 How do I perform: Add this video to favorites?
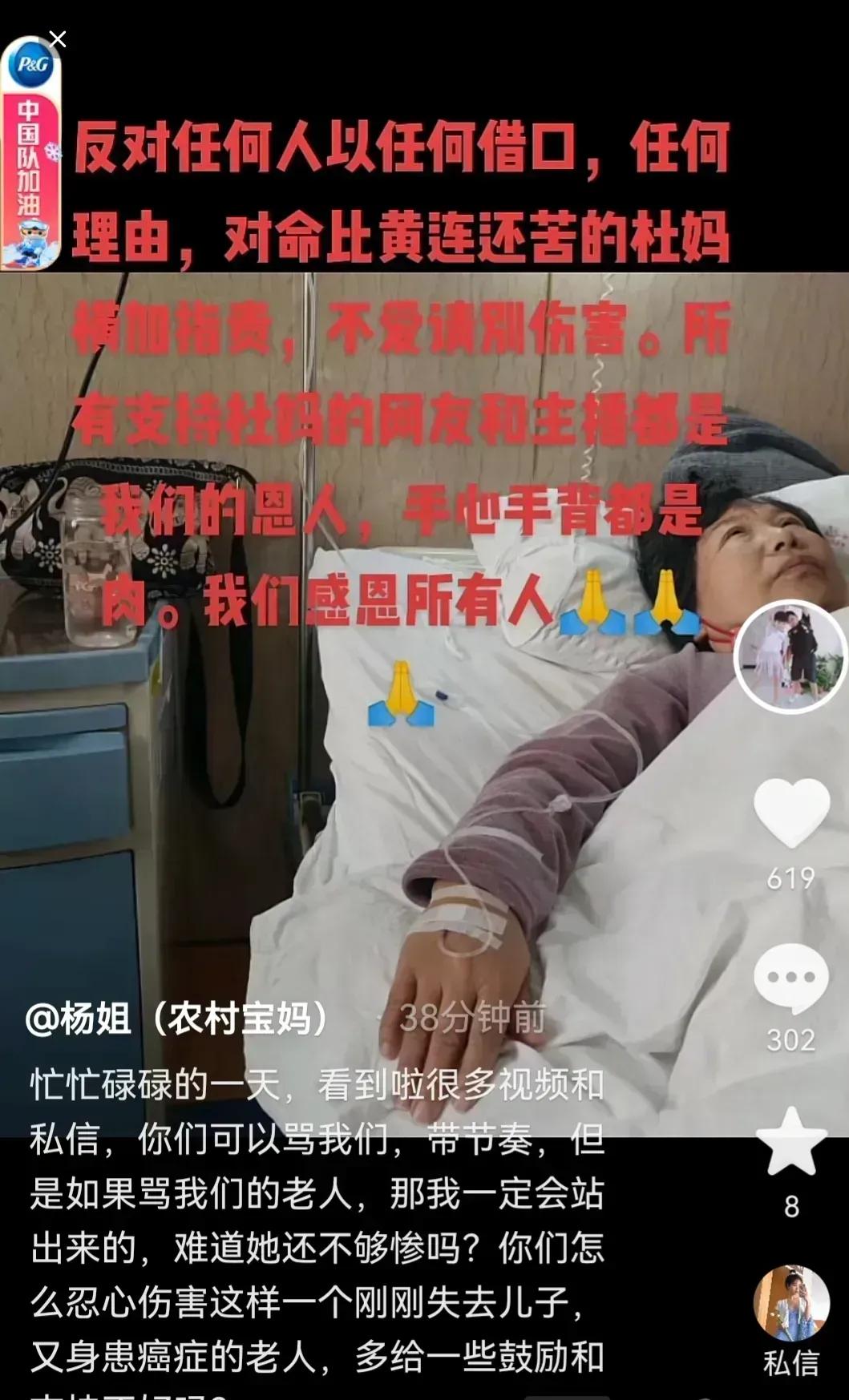[x=791, y=1142]
